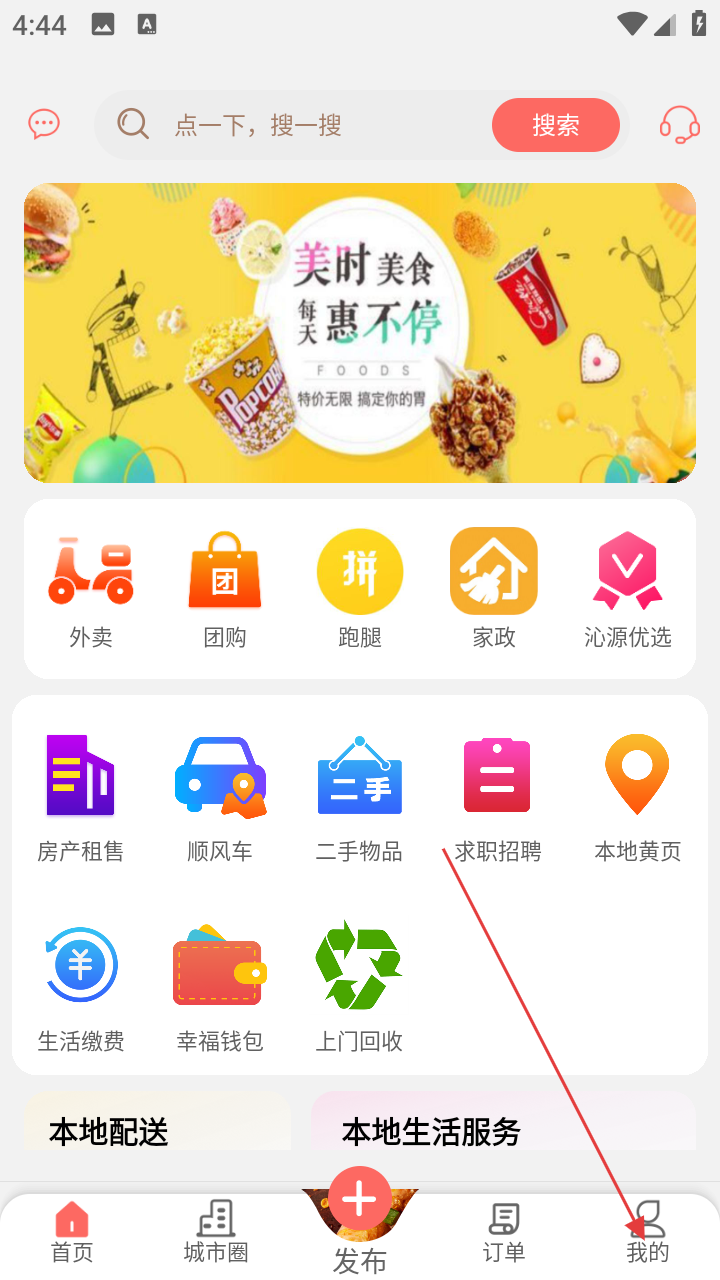Browse 房产租售 listings
This screenshot has width=720, height=1280.
pyautogui.click(x=81, y=797)
